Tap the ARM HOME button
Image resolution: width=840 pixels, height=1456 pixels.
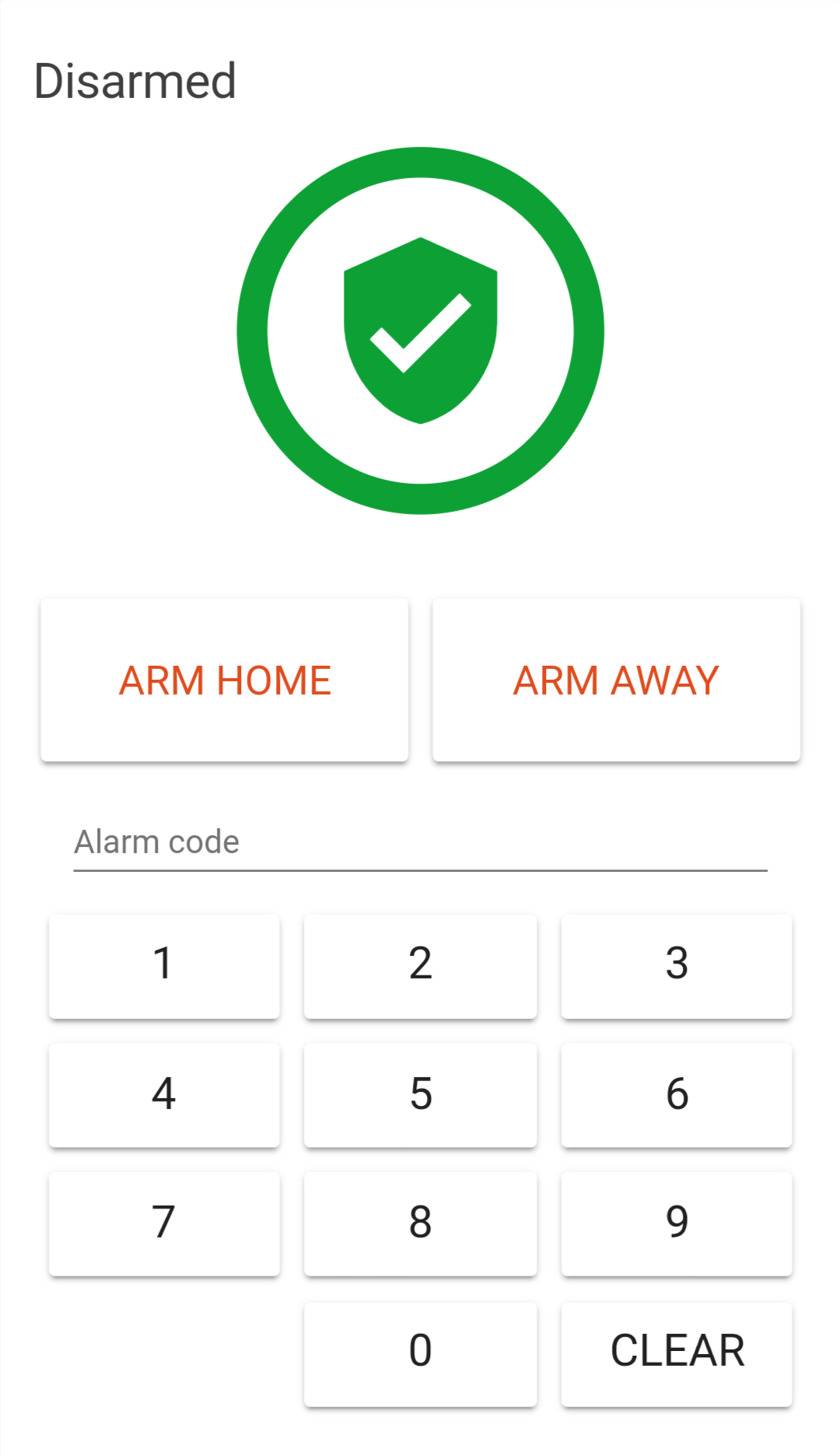point(224,680)
